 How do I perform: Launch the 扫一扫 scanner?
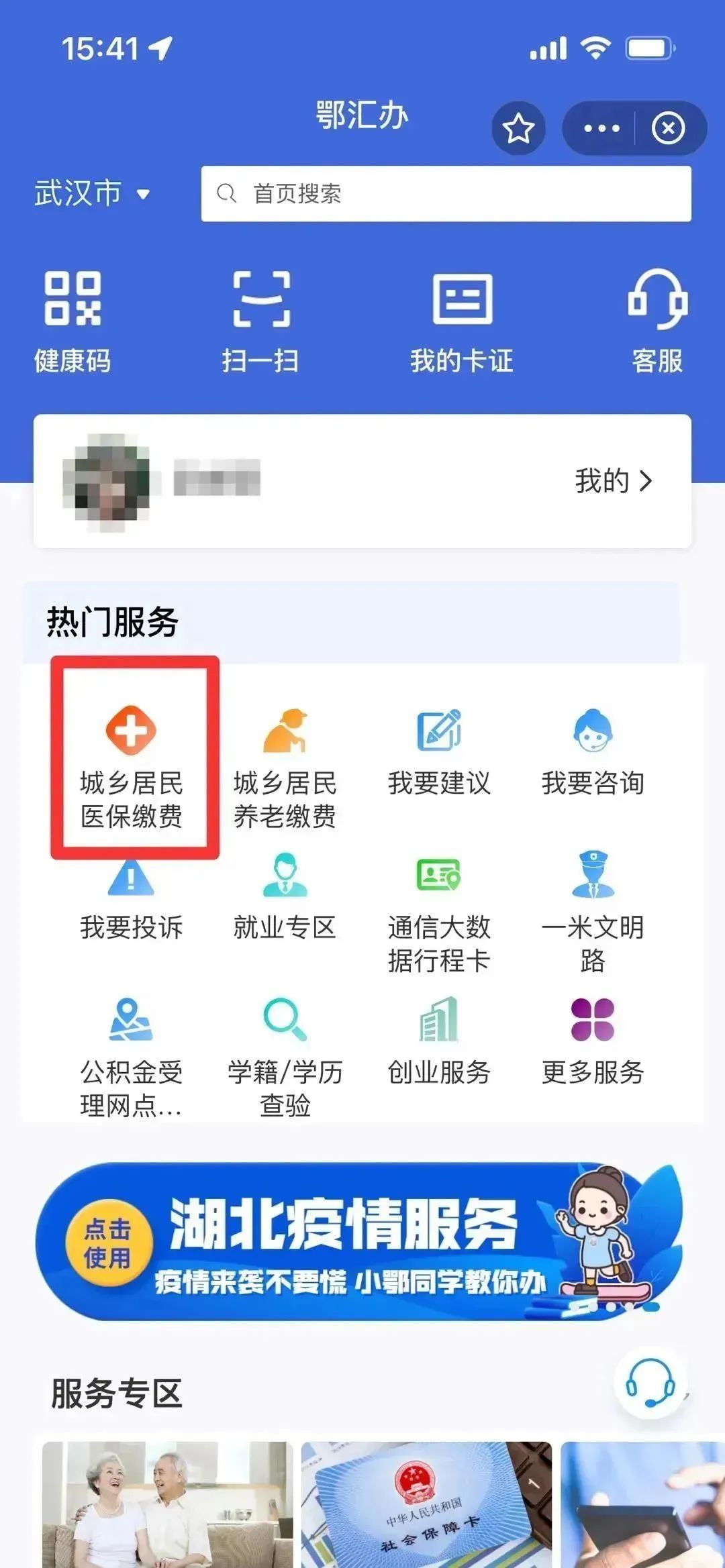(260, 321)
